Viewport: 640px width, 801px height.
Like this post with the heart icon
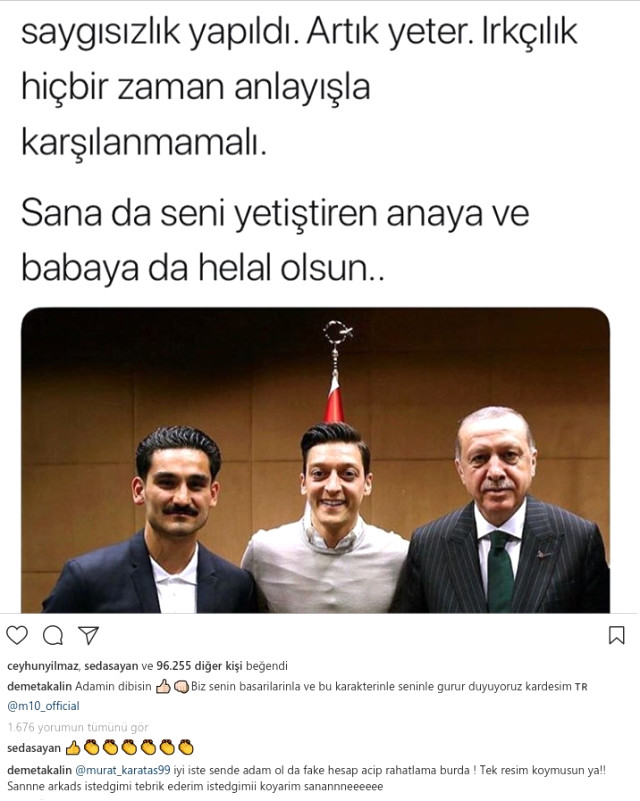[17, 635]
